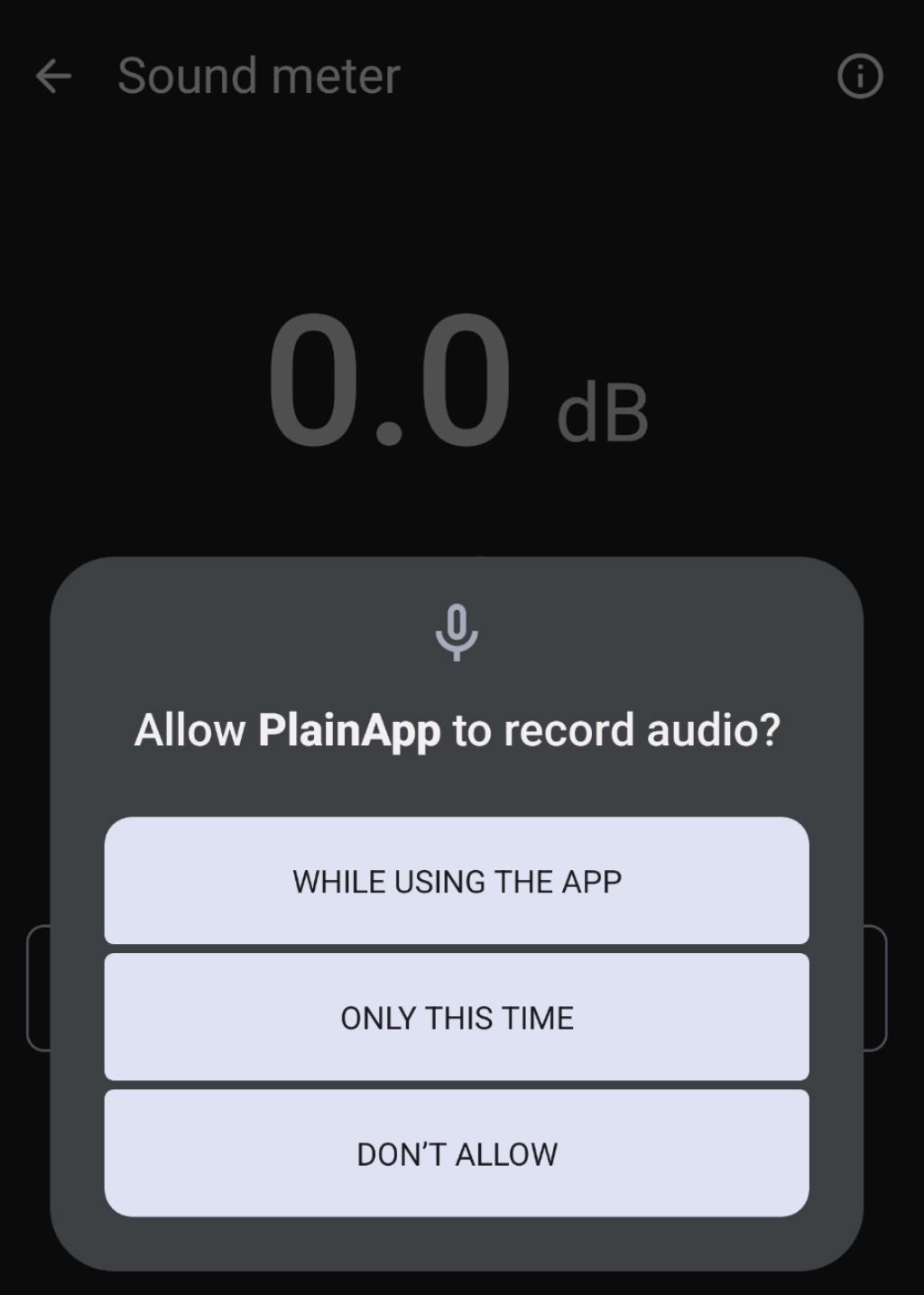Go back from Sound meter

tap(53, 76)
